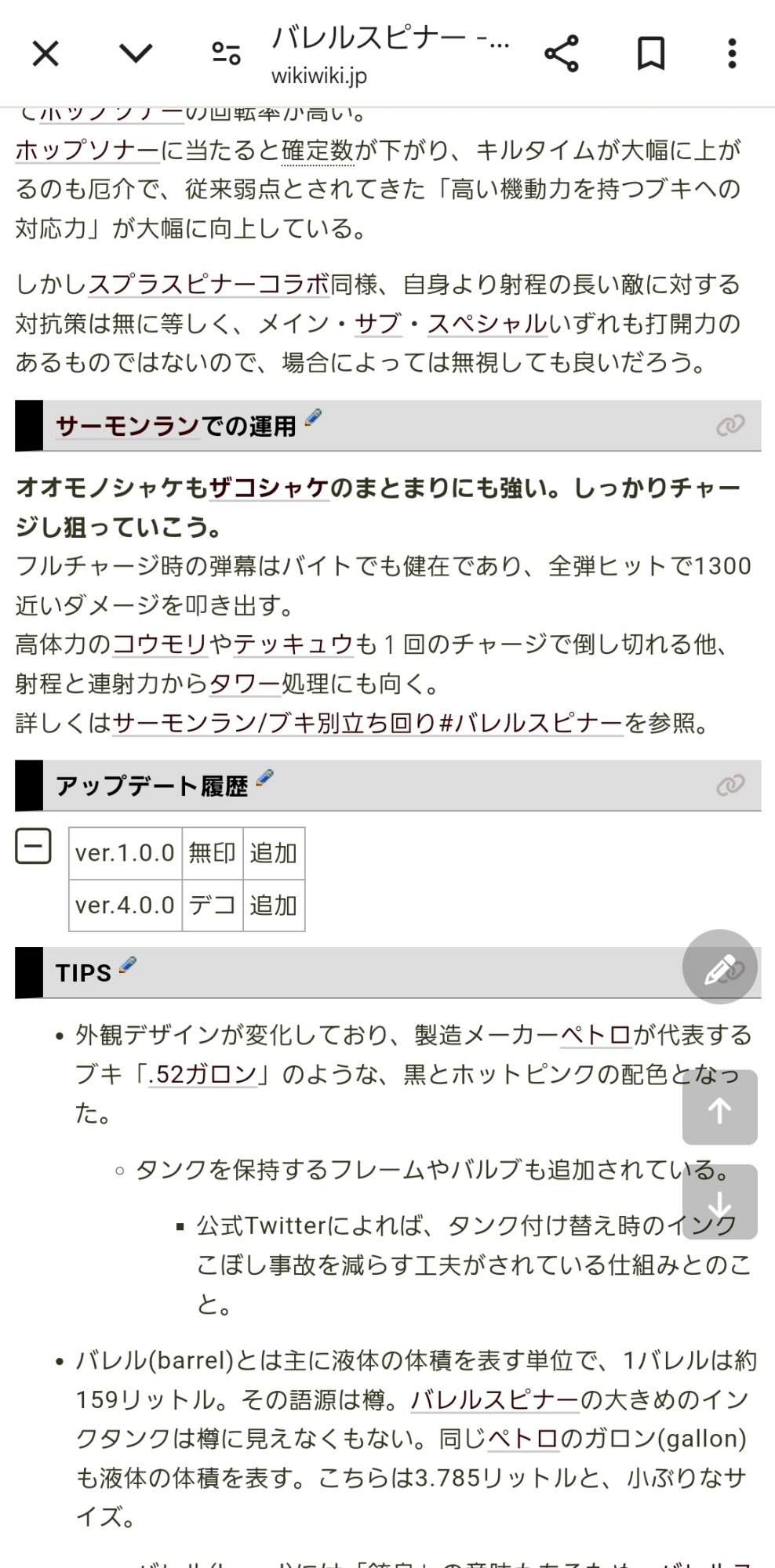Screen dimensions: 775x1568
Task: Jump to top with the up arrow
Action: (x=719, y=1108)
